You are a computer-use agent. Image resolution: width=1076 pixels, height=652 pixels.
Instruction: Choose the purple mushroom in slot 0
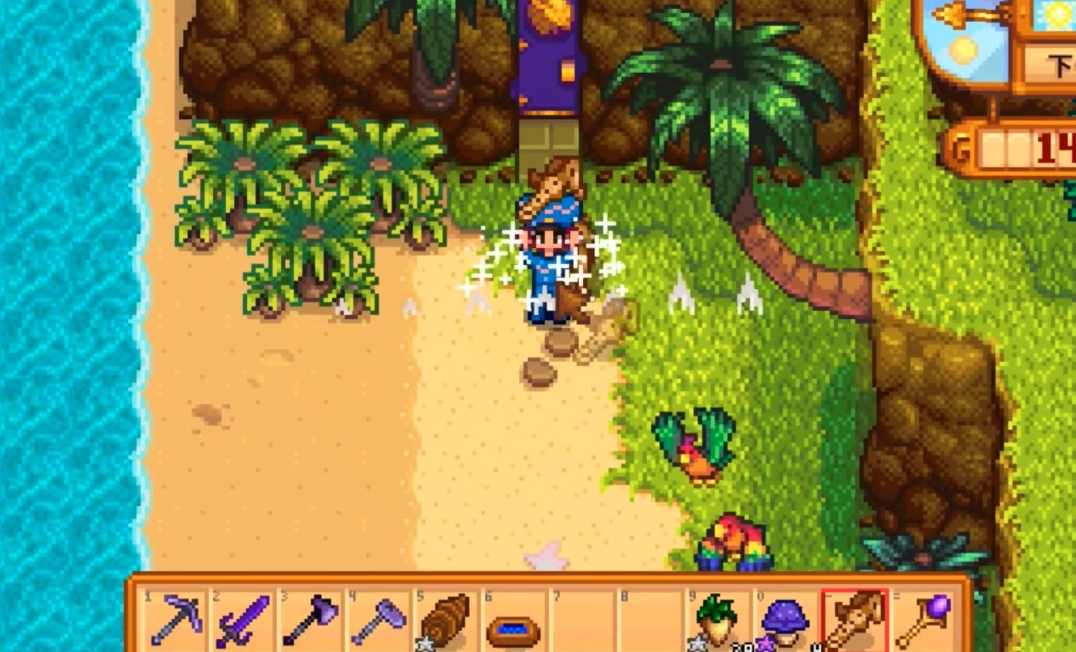784,620
